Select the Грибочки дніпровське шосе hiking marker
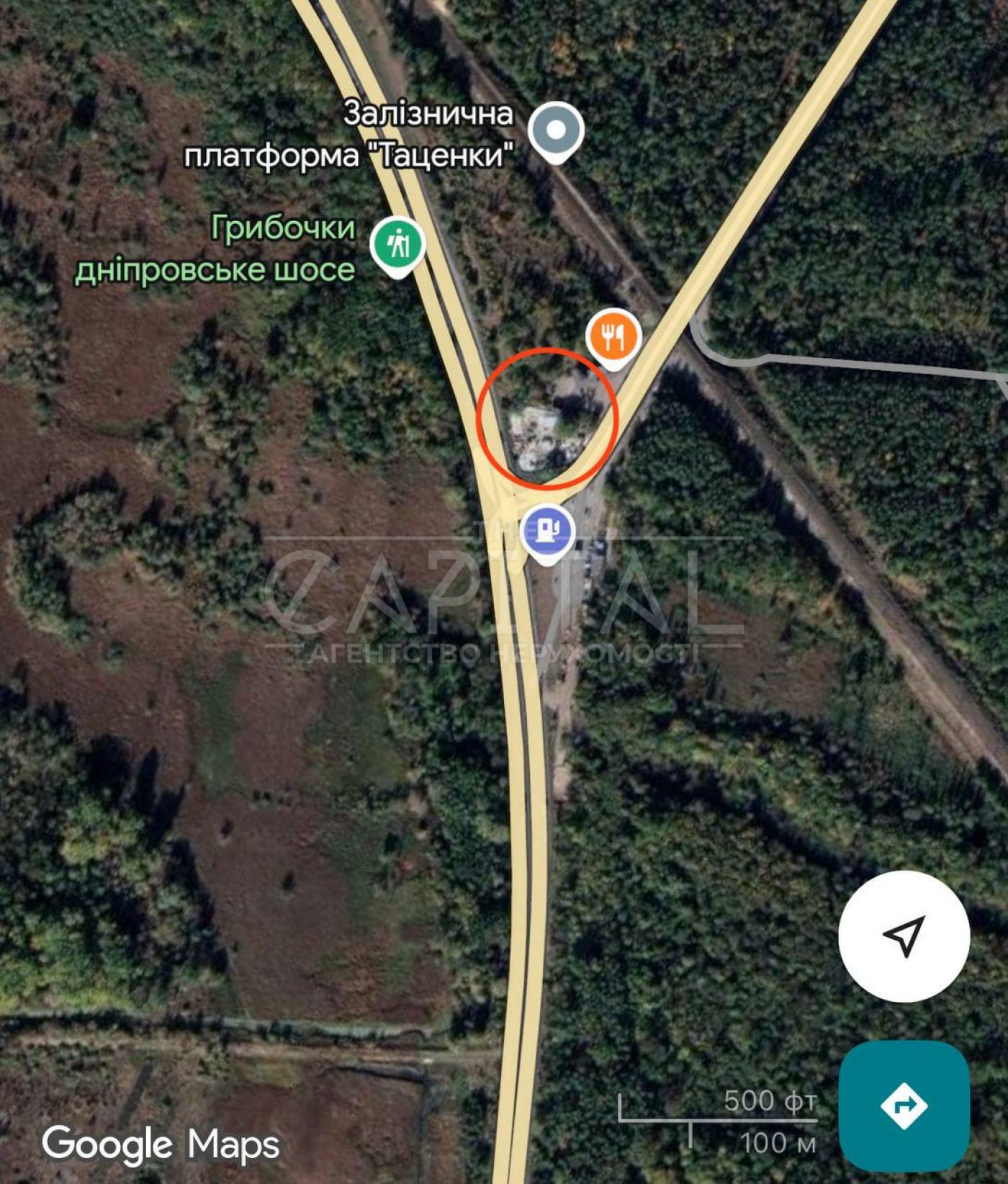The height and width of the screenshot is (1184, 1008). [397, 245]
